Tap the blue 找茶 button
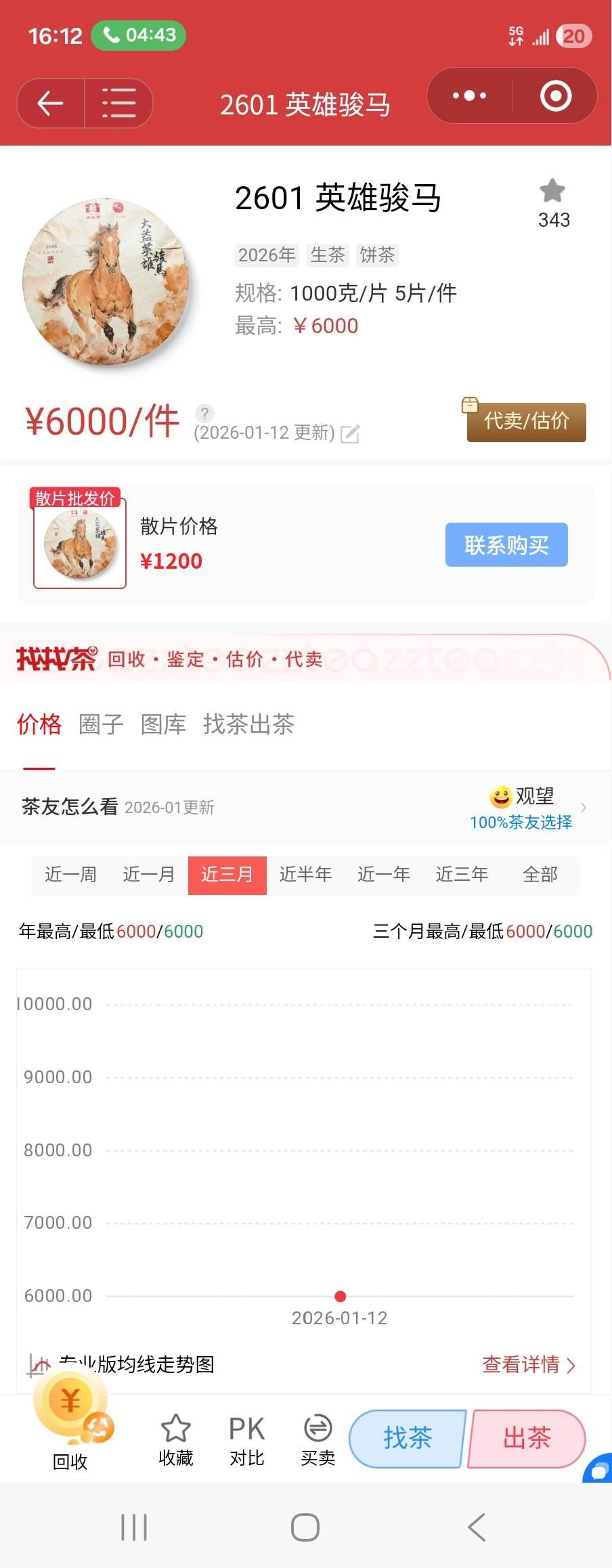 coord(407,1438)
